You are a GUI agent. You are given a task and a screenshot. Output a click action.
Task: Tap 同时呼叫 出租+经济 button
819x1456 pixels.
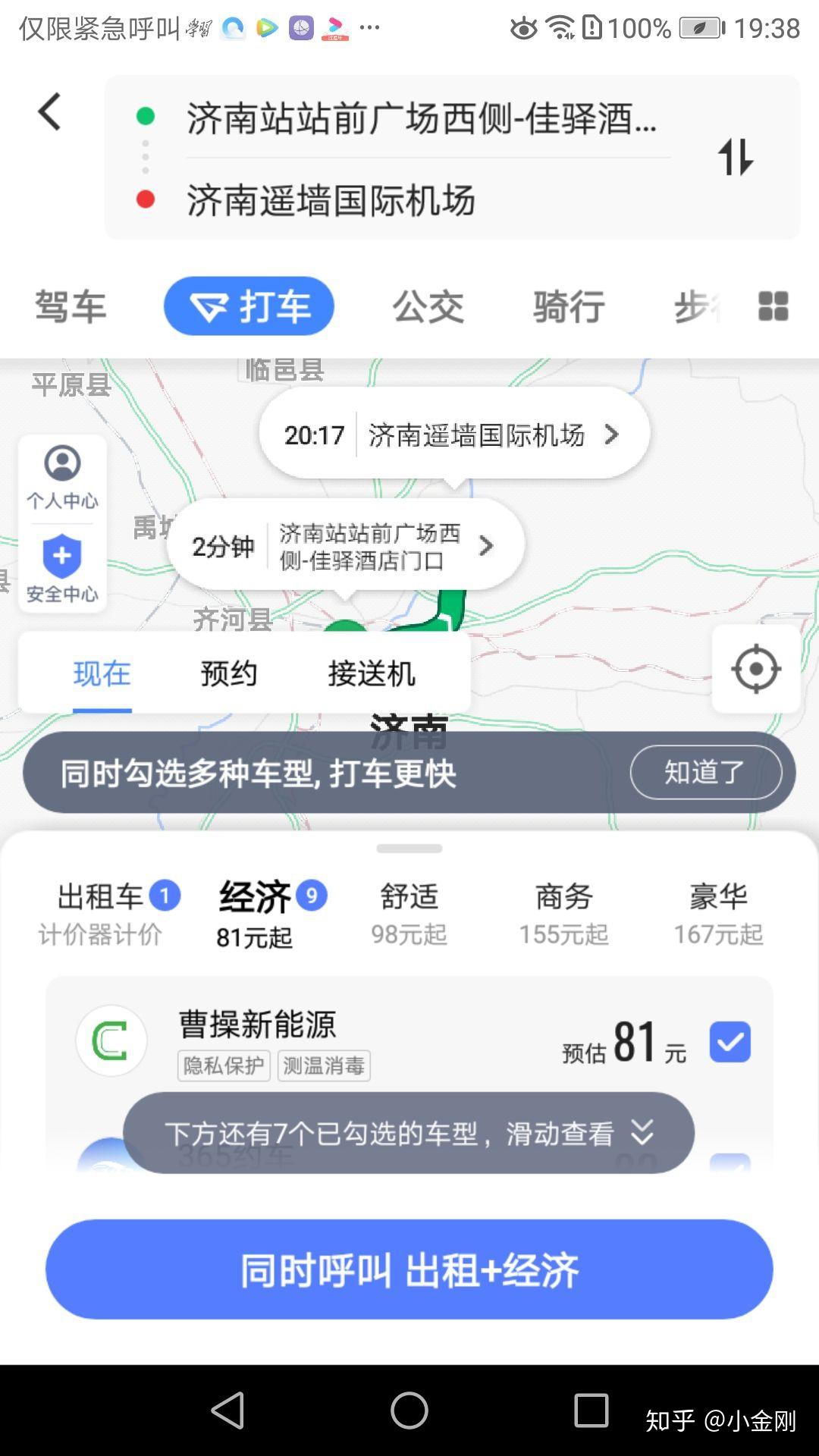(409, 1269)
